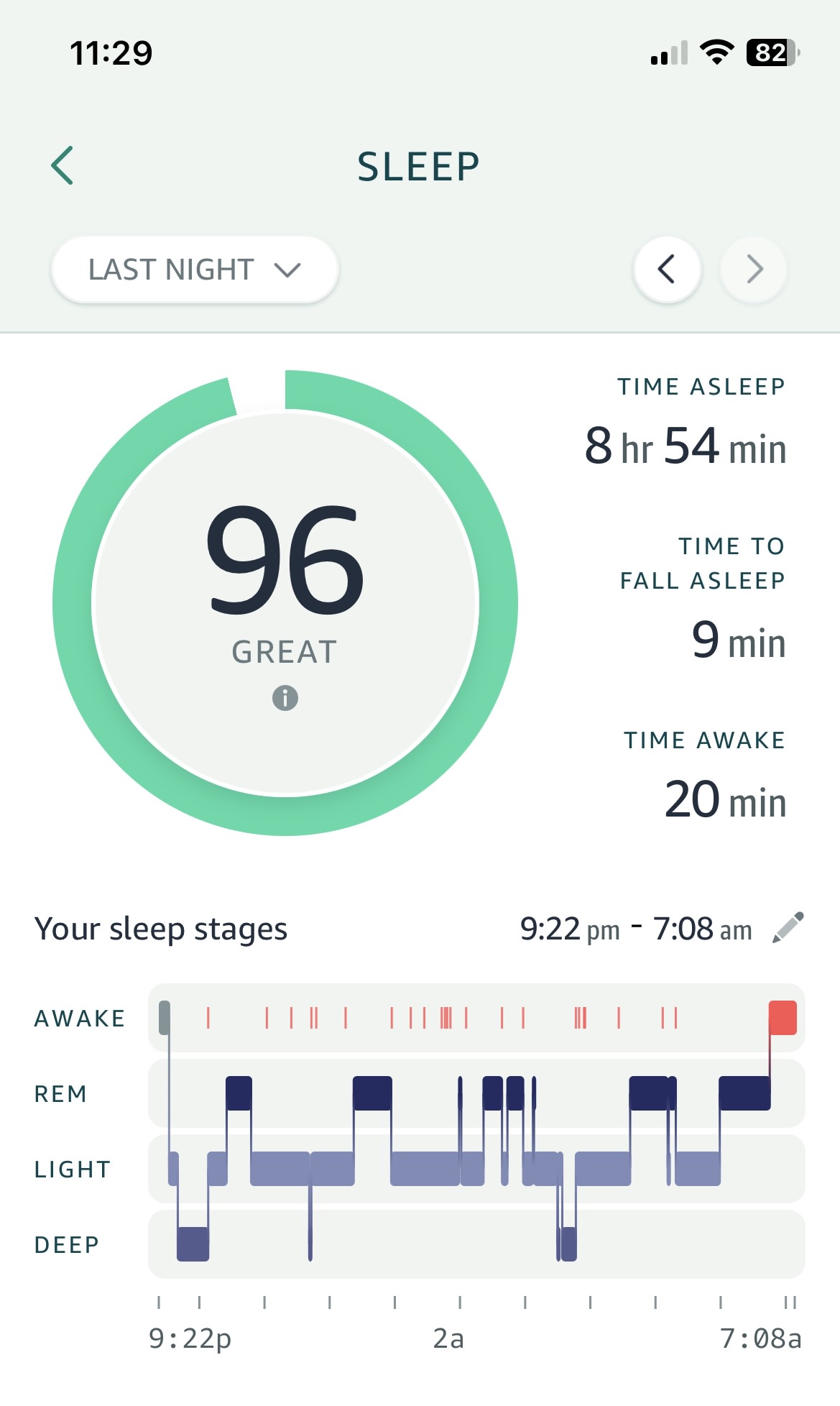Go back from the Sleep screen
The image size is (840, 1406).
(63, 165)
